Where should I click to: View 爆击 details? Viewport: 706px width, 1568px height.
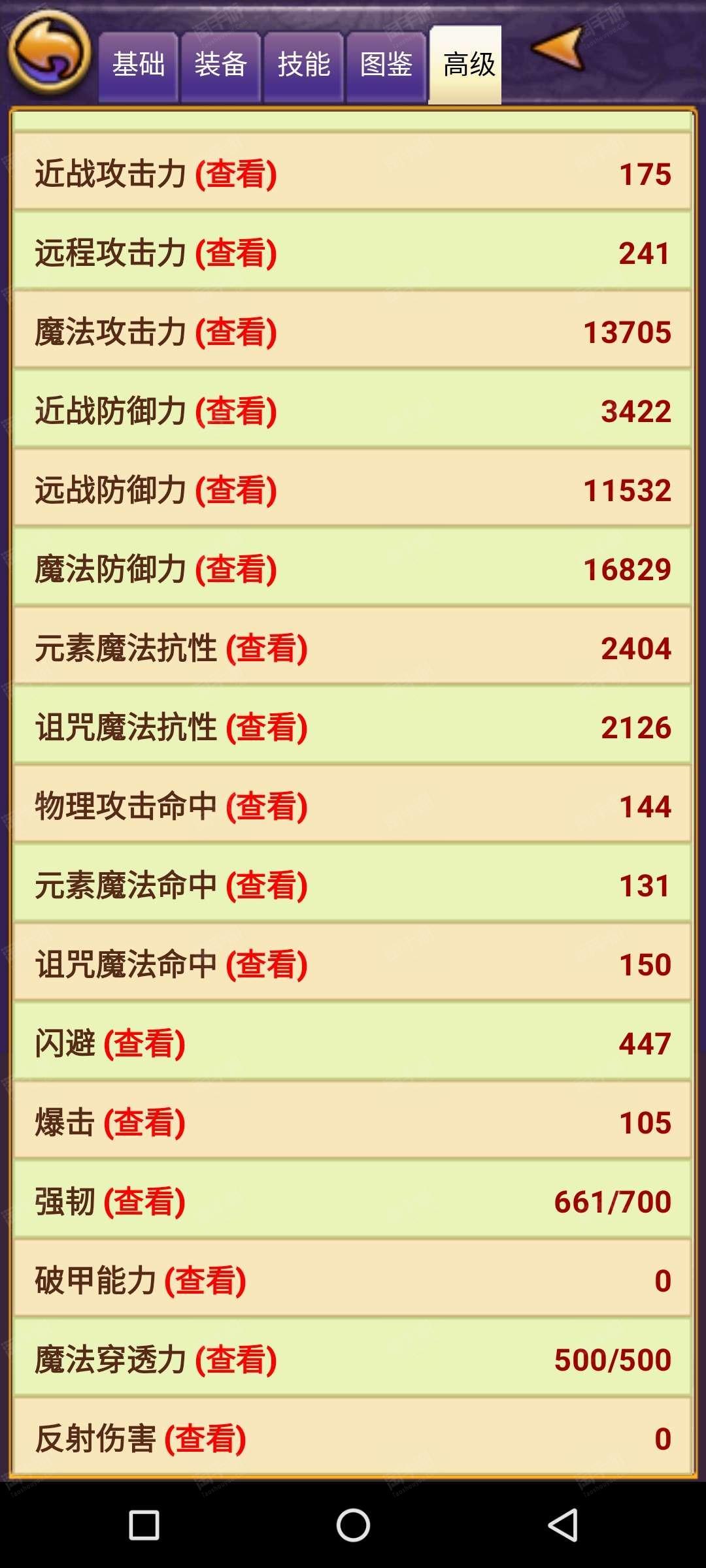click(144, 1122)
